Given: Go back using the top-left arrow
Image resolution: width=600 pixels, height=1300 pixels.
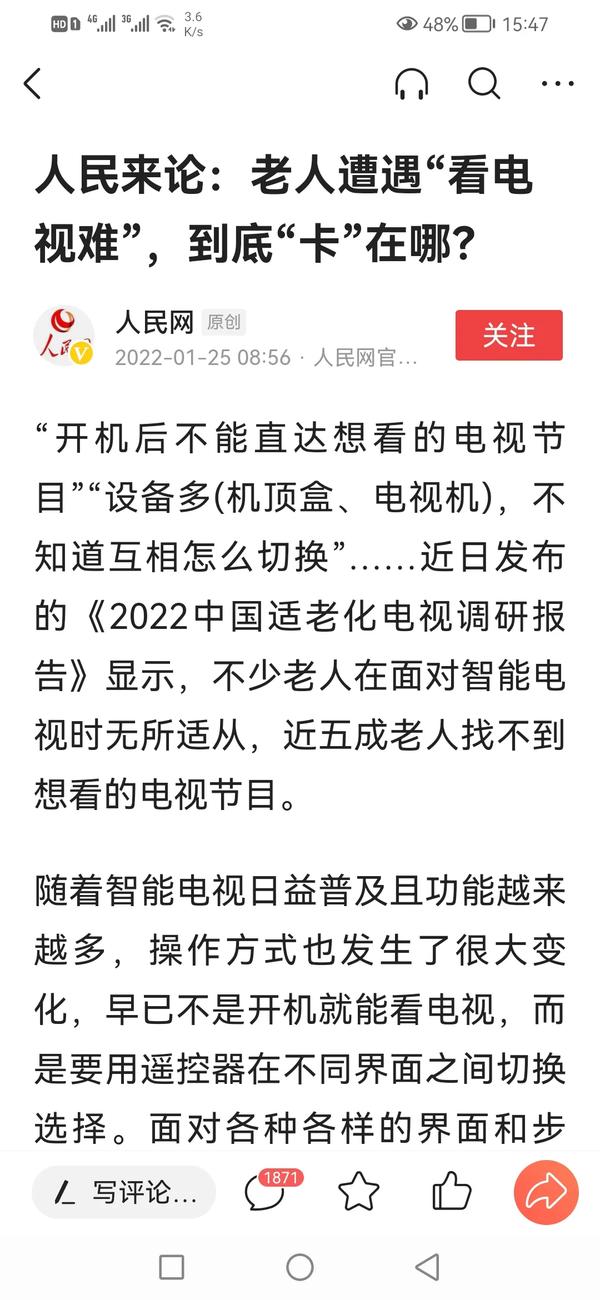Looking at the screenshot, I should pos(33,84).
